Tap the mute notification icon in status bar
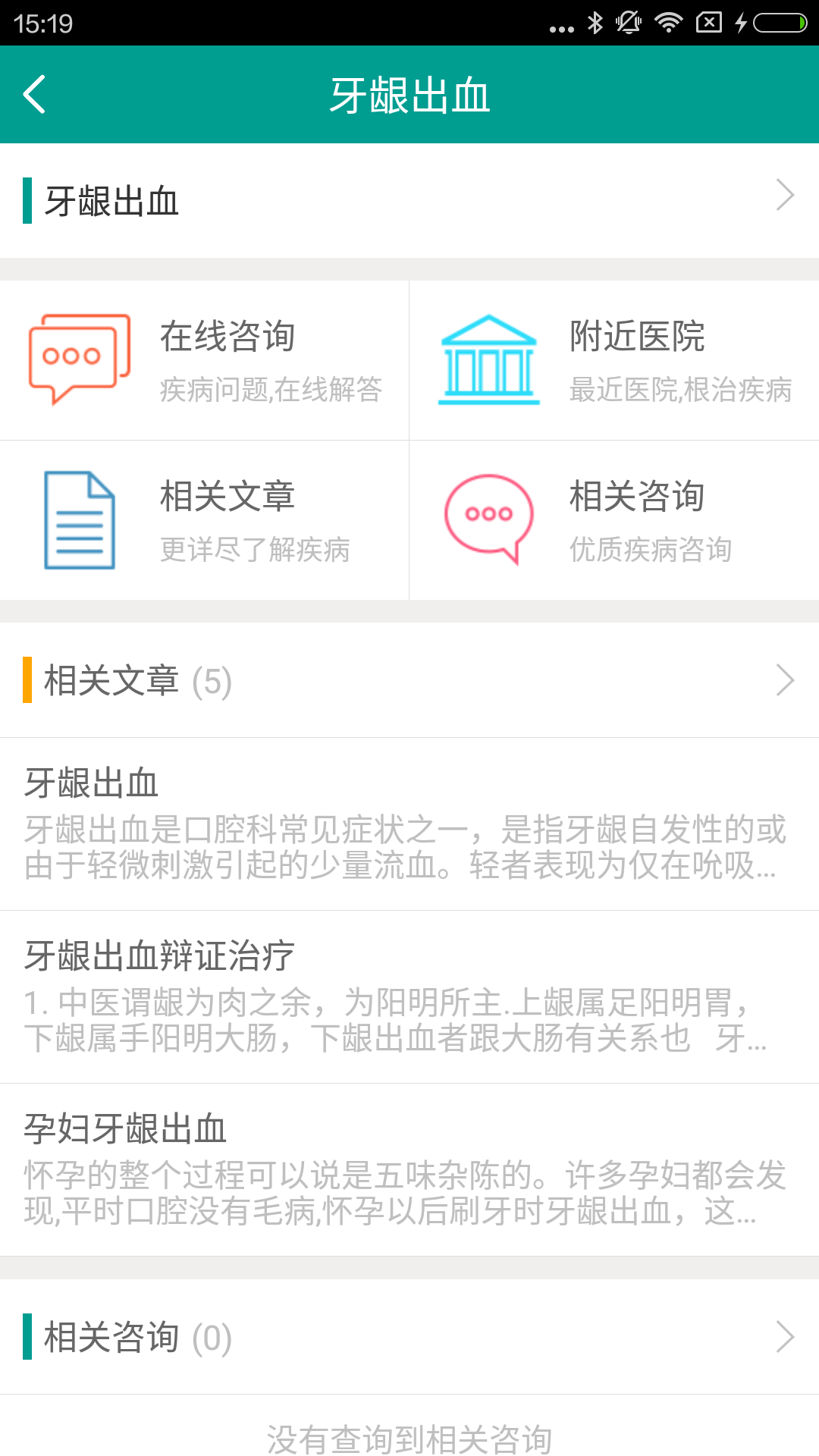Image resolution: width=819 pixels, height=1456 pixels. [630, 23]
